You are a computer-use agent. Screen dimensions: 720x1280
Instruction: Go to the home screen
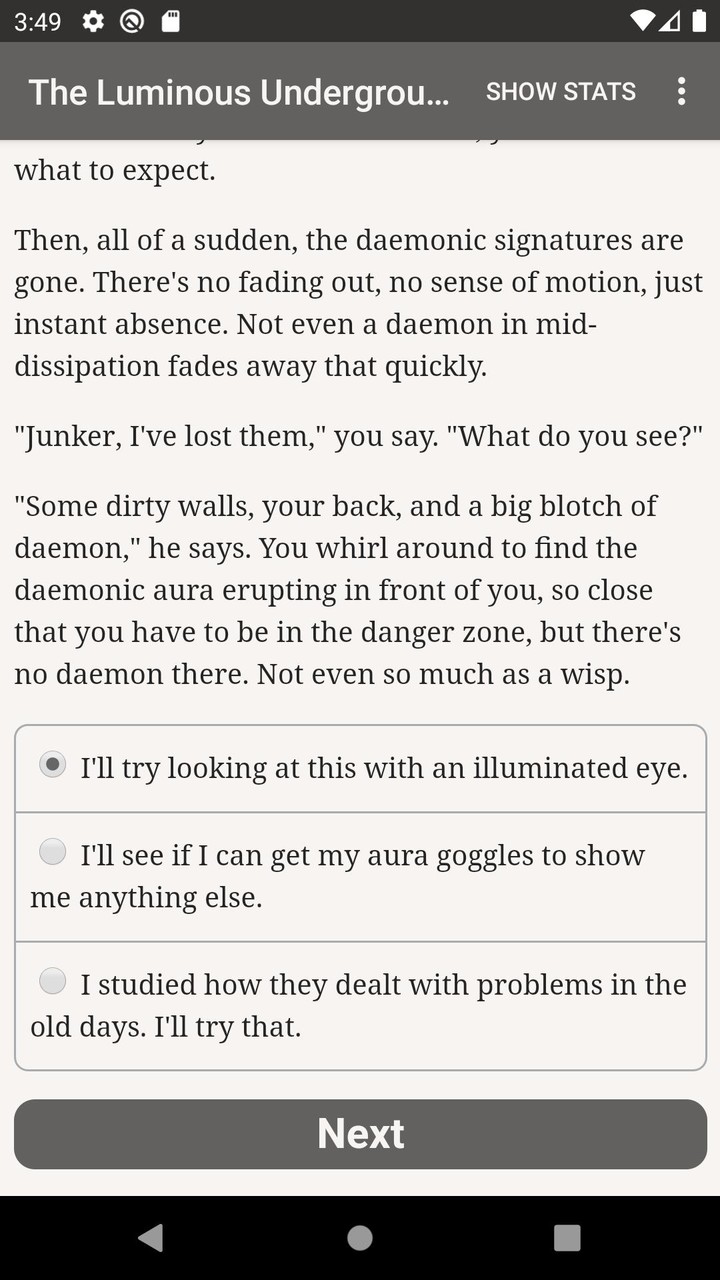pos(360,1238)
